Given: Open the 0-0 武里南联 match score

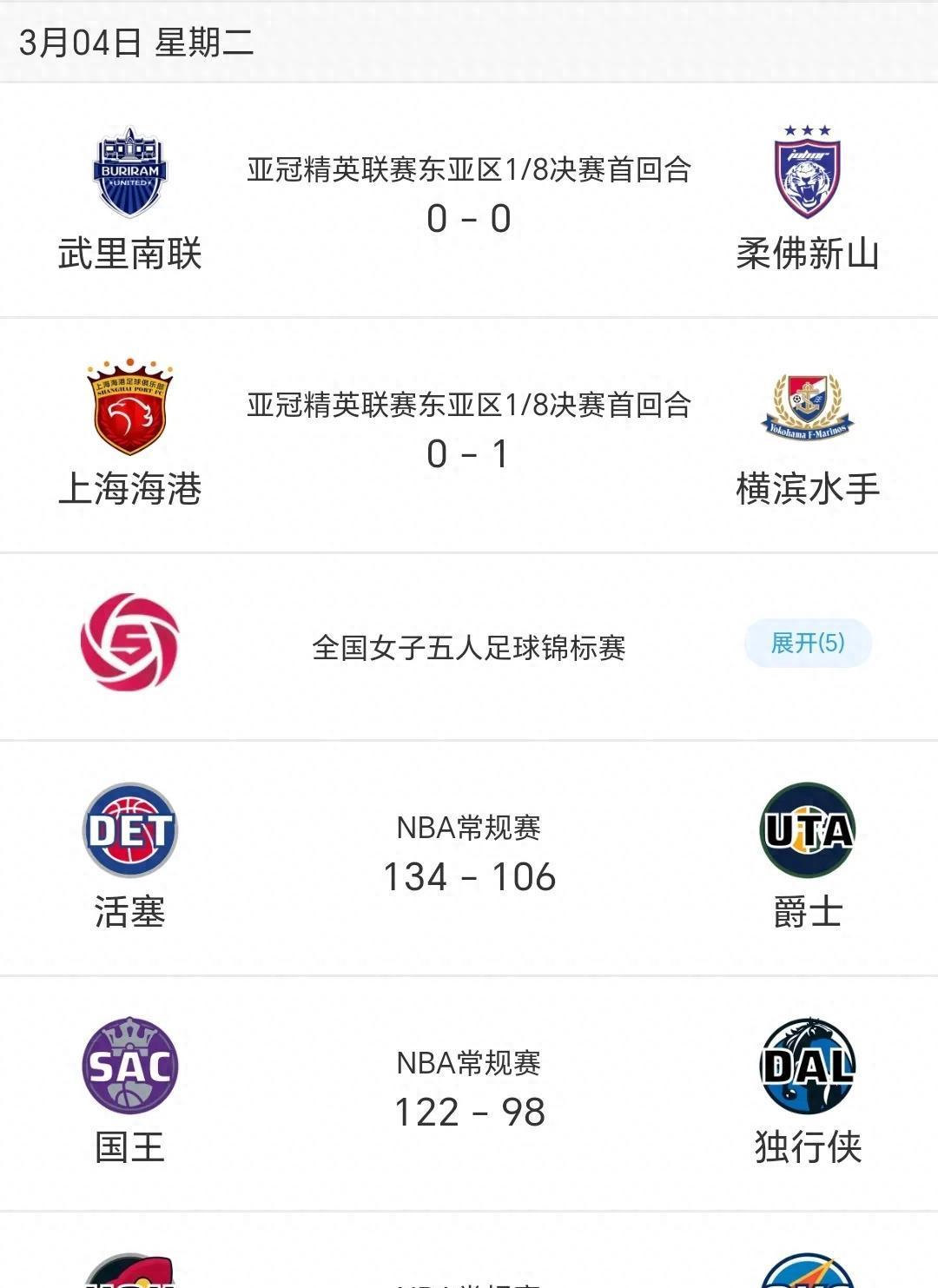Looking at the screenshot, I should (469, 217).
